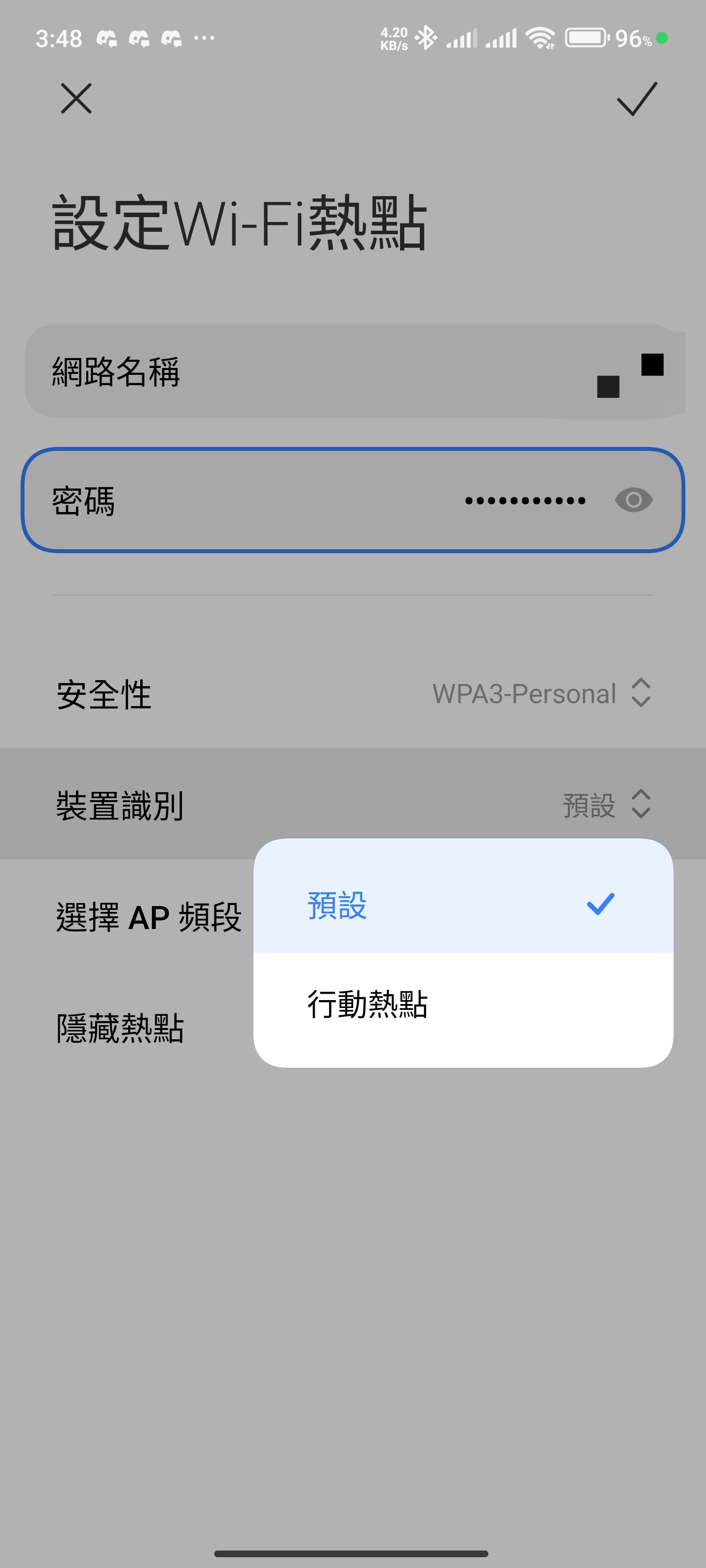
Task: Close the Wi-Fi hotspot setup screen
Action: coord(76,98)
